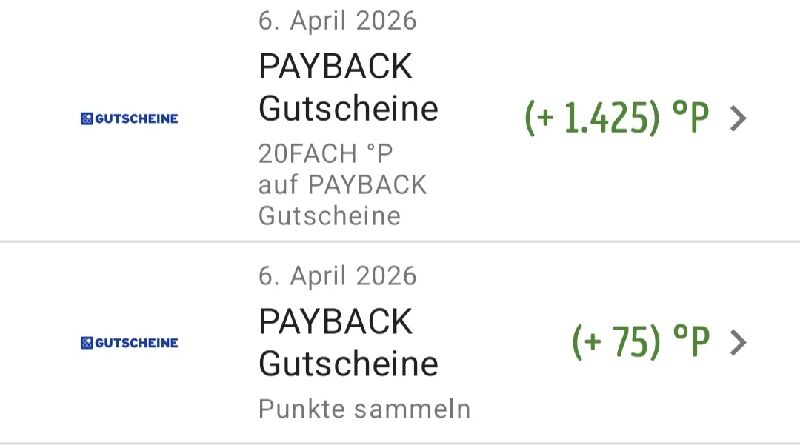
Task: Open the Punkte sammeln PAYBACK Gutscheine transaction
Action: point(400,343)
